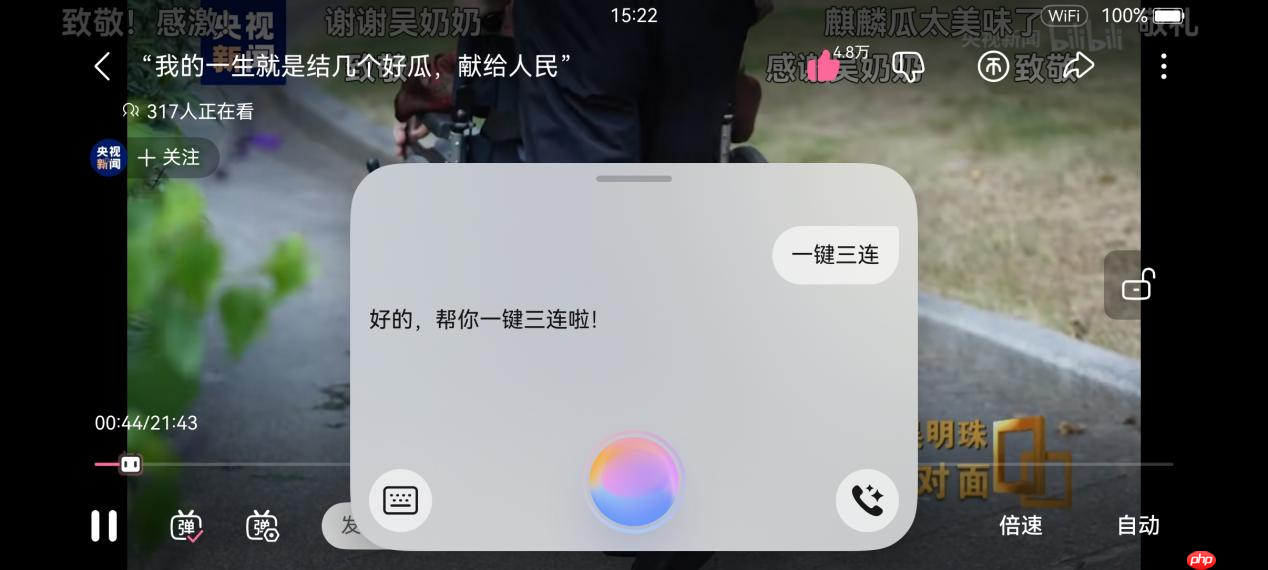Image resolution: width=1268 pixels, height=570 pixels.
Task: Dislike this video
Action: (908, 67)
